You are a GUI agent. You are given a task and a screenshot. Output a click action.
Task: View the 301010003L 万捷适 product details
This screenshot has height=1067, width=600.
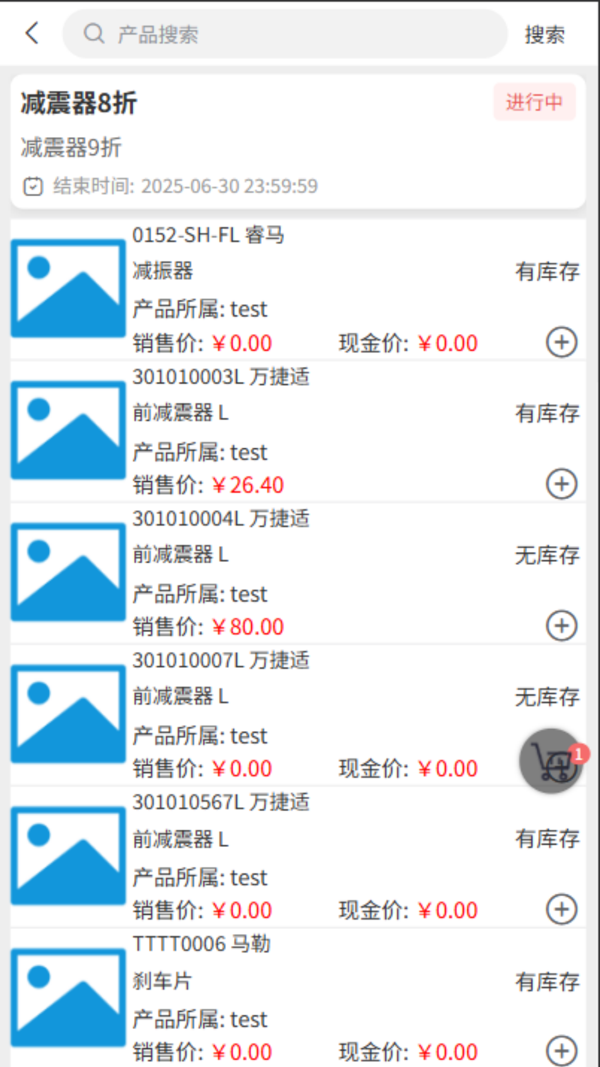(300, 413)
